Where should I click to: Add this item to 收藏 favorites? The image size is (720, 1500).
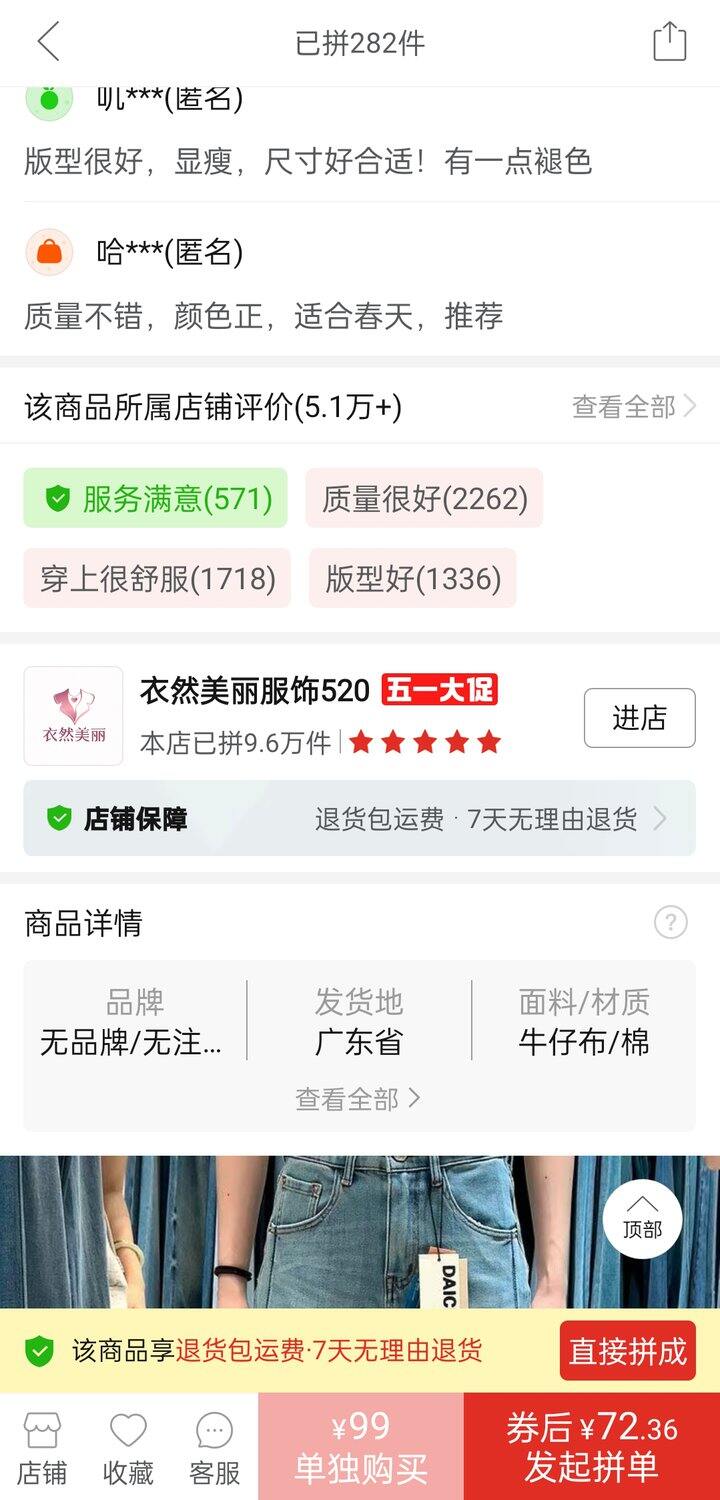pyautogui.click(x=128, y=1446)
